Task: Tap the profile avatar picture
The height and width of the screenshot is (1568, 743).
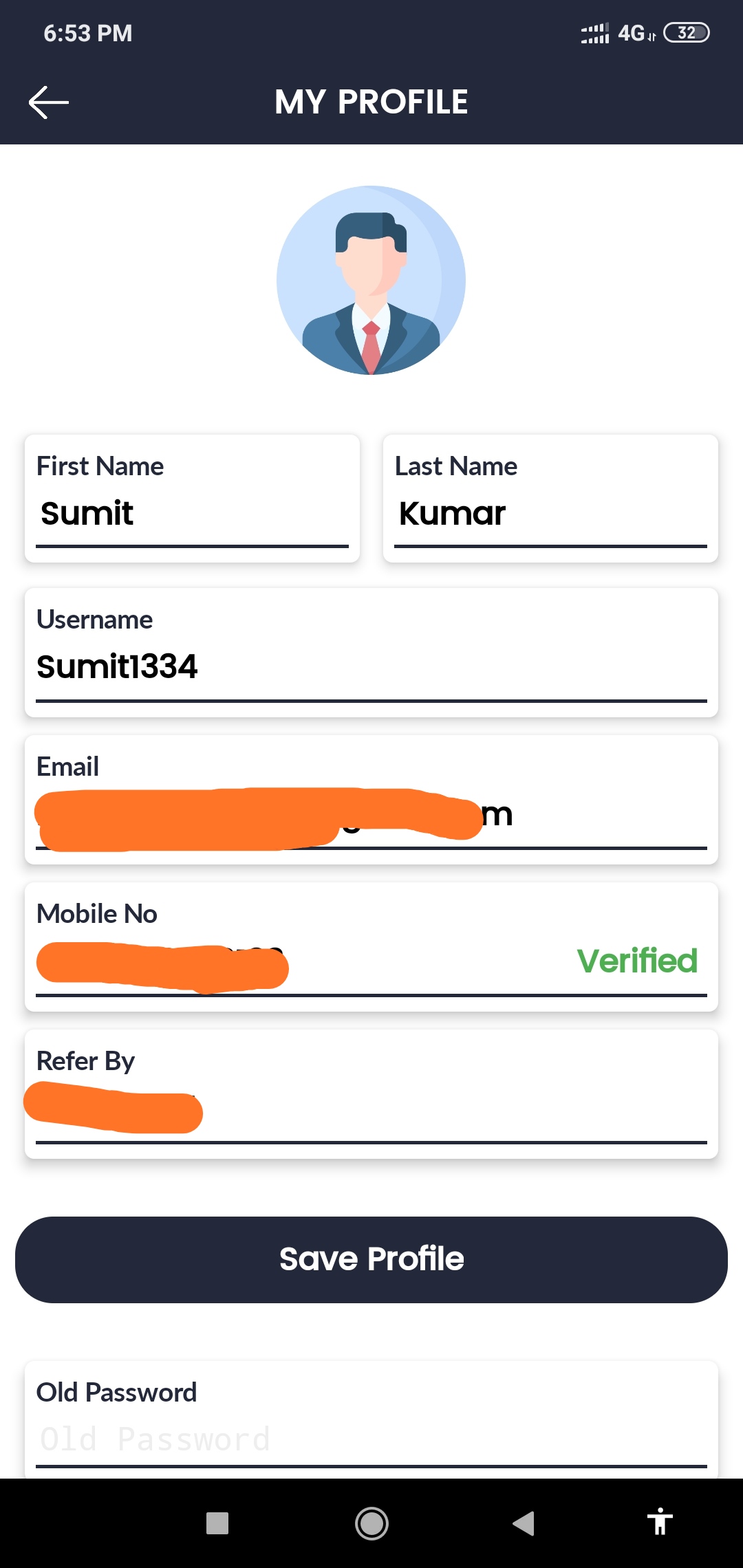Action: coord(371,280)
